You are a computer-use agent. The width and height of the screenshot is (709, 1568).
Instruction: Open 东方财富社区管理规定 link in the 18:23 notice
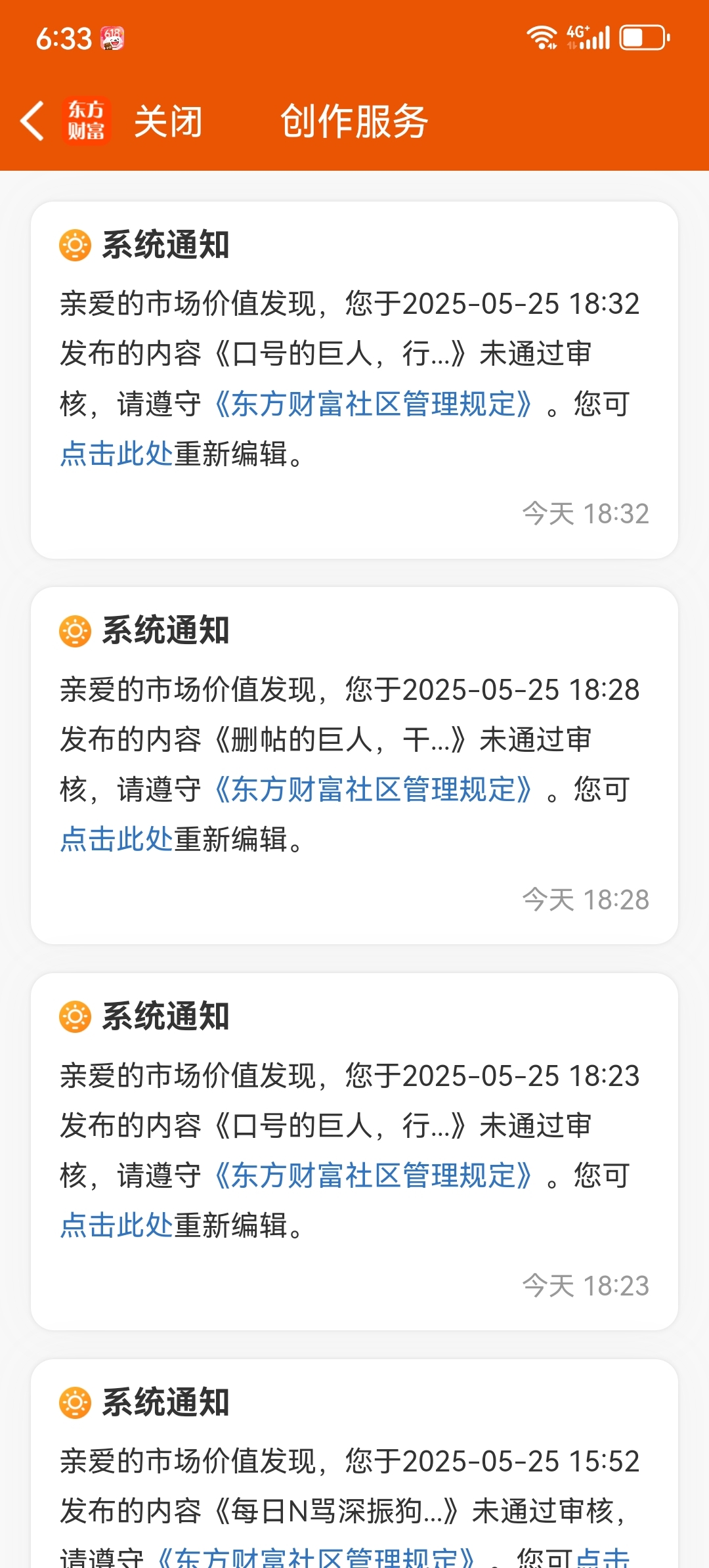(374, 1176)
